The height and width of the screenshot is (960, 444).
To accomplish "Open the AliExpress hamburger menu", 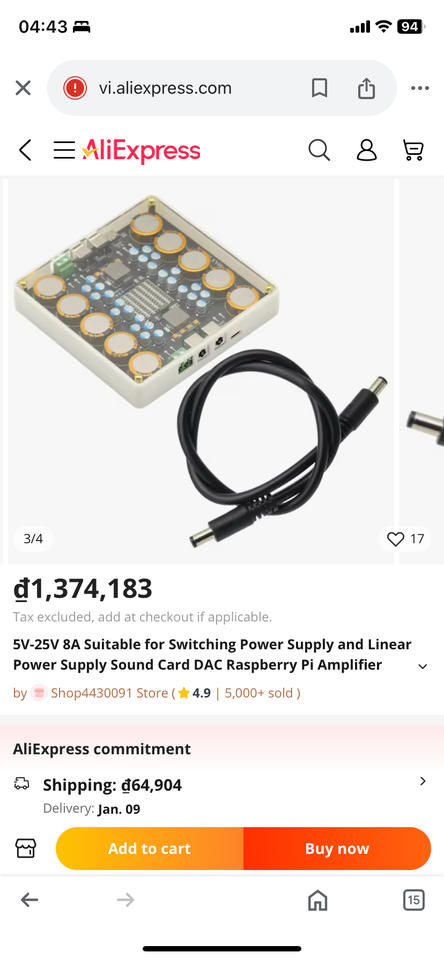I will point(64,150).
